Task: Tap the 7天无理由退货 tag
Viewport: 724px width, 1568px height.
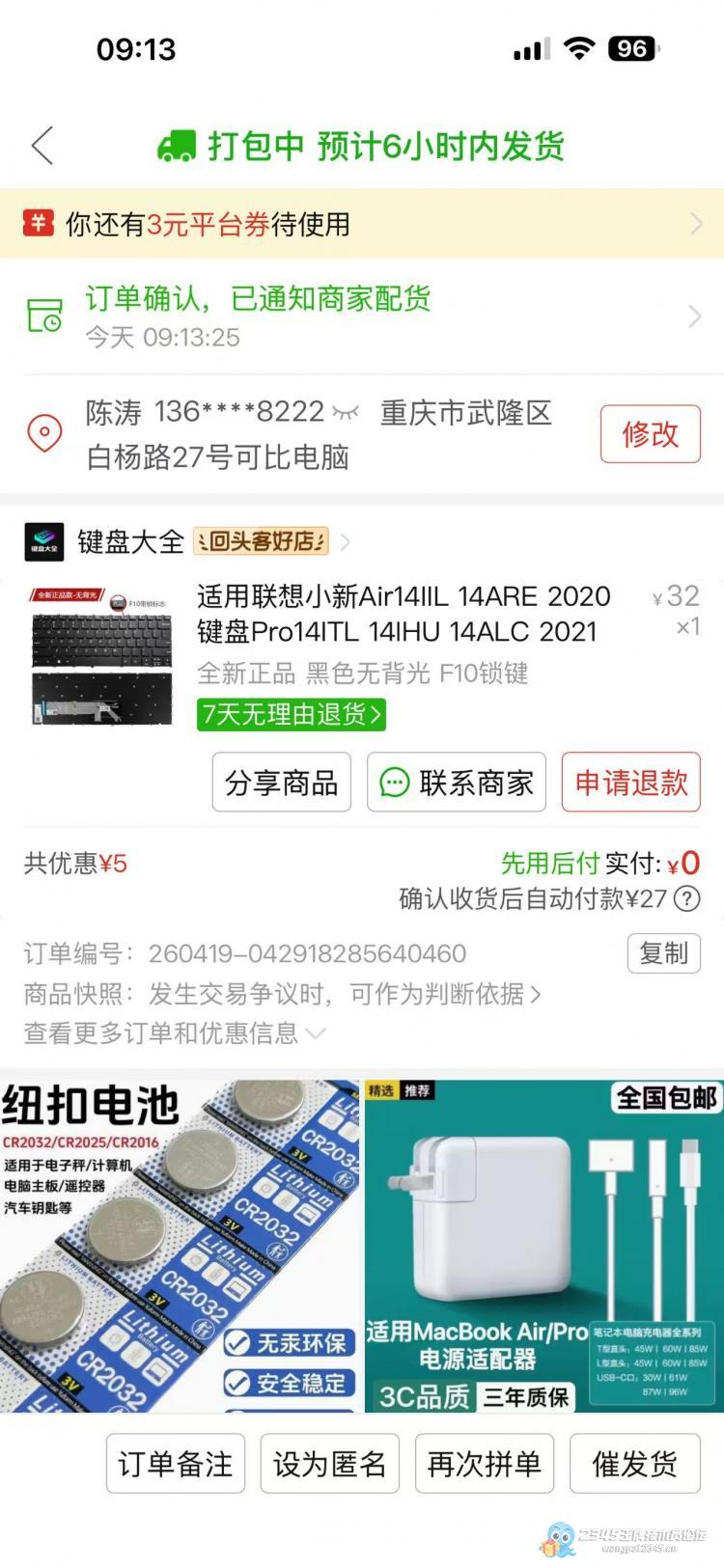Action: 291,714
